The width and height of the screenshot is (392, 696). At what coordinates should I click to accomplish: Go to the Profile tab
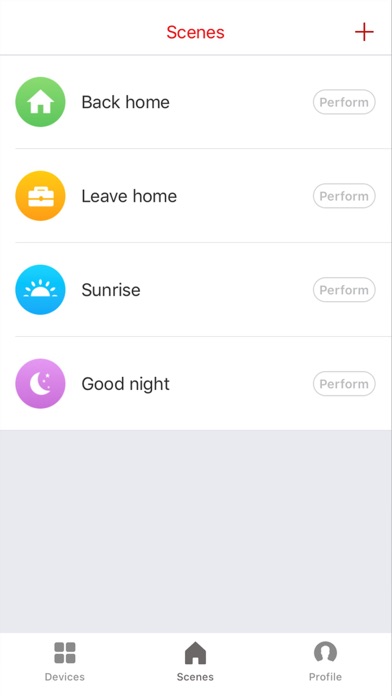[325, 661]
